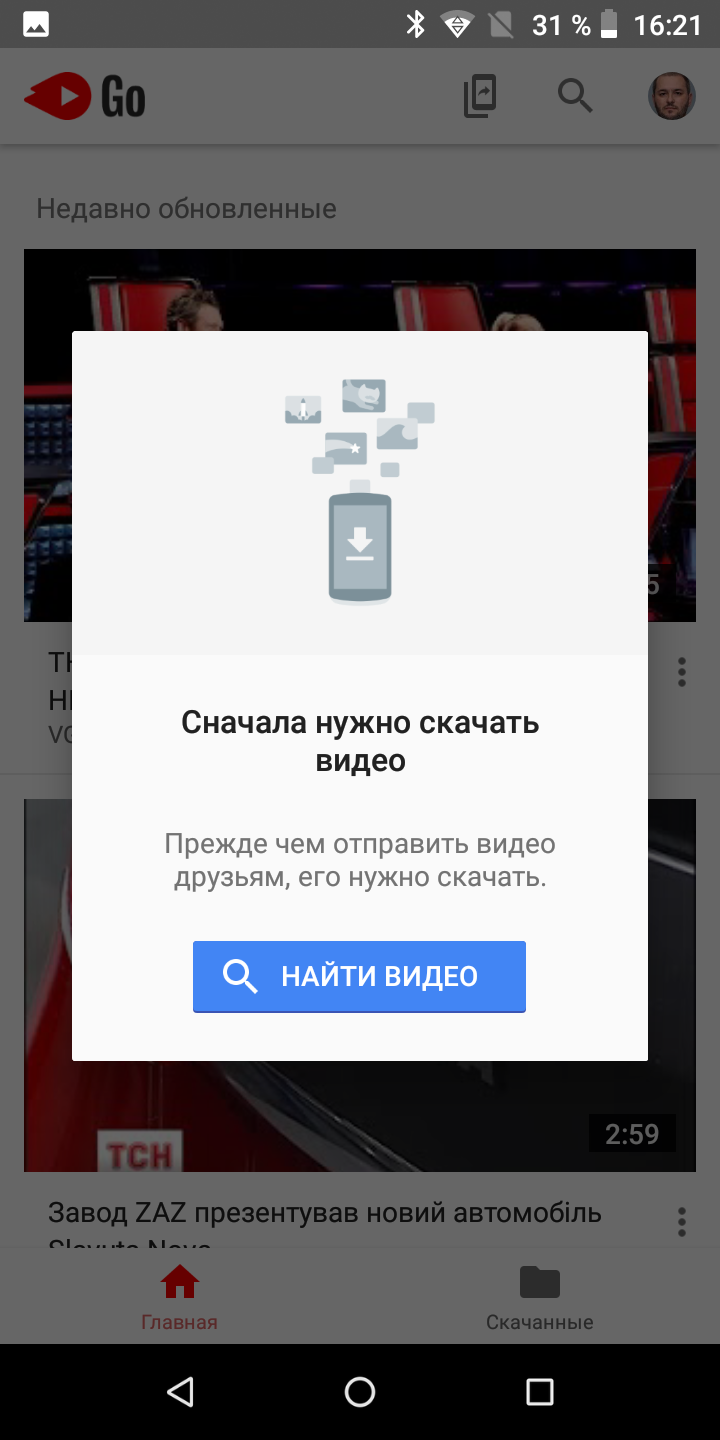Go to the home screen
The image size is (720, 1440).
click(x=360, y=1391)
